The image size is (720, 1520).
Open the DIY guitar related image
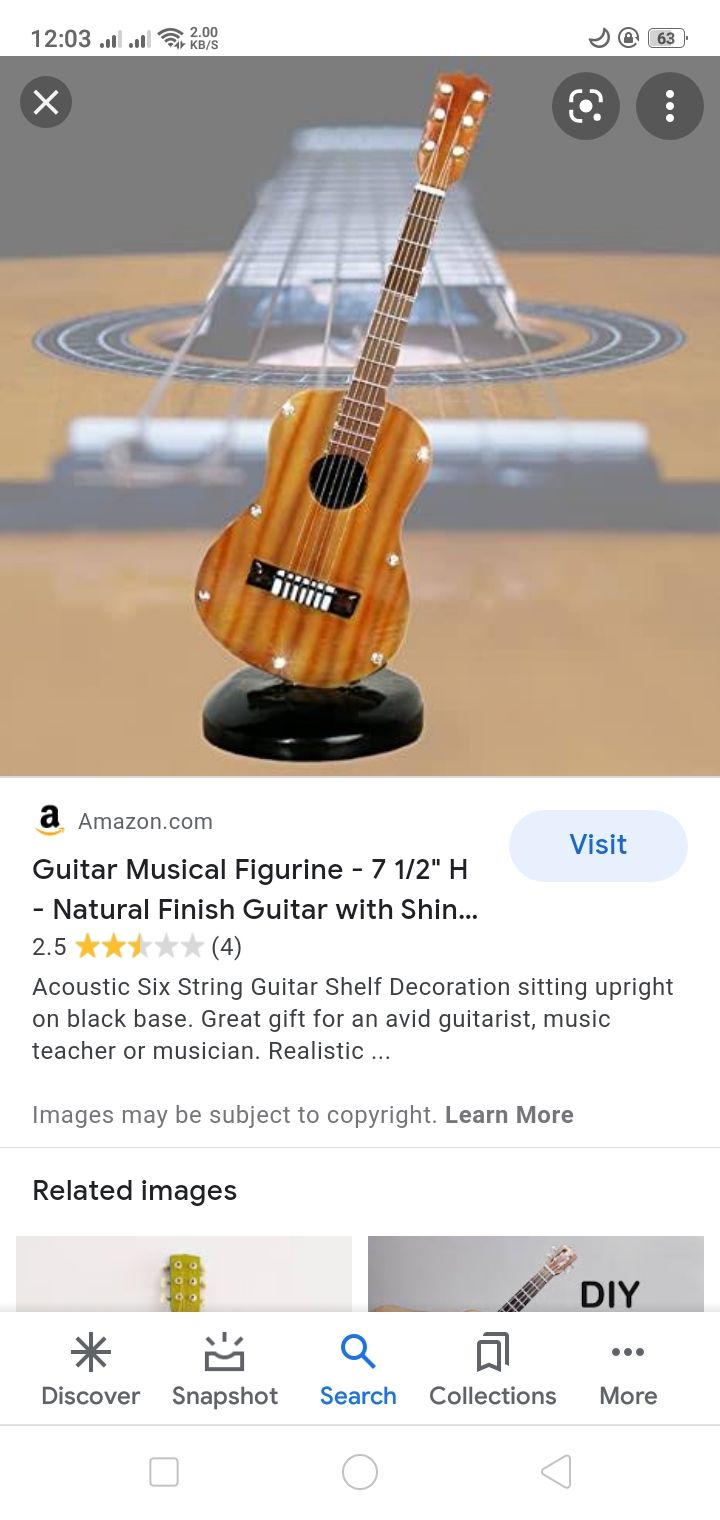click(536, 1273)
